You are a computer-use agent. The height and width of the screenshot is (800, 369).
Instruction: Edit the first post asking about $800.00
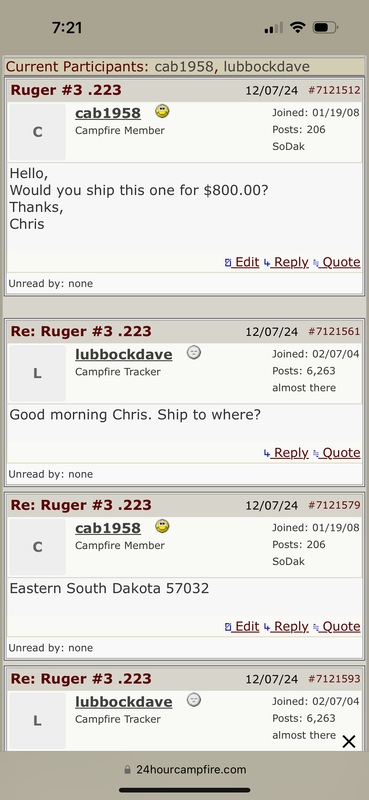coord(242,262)
